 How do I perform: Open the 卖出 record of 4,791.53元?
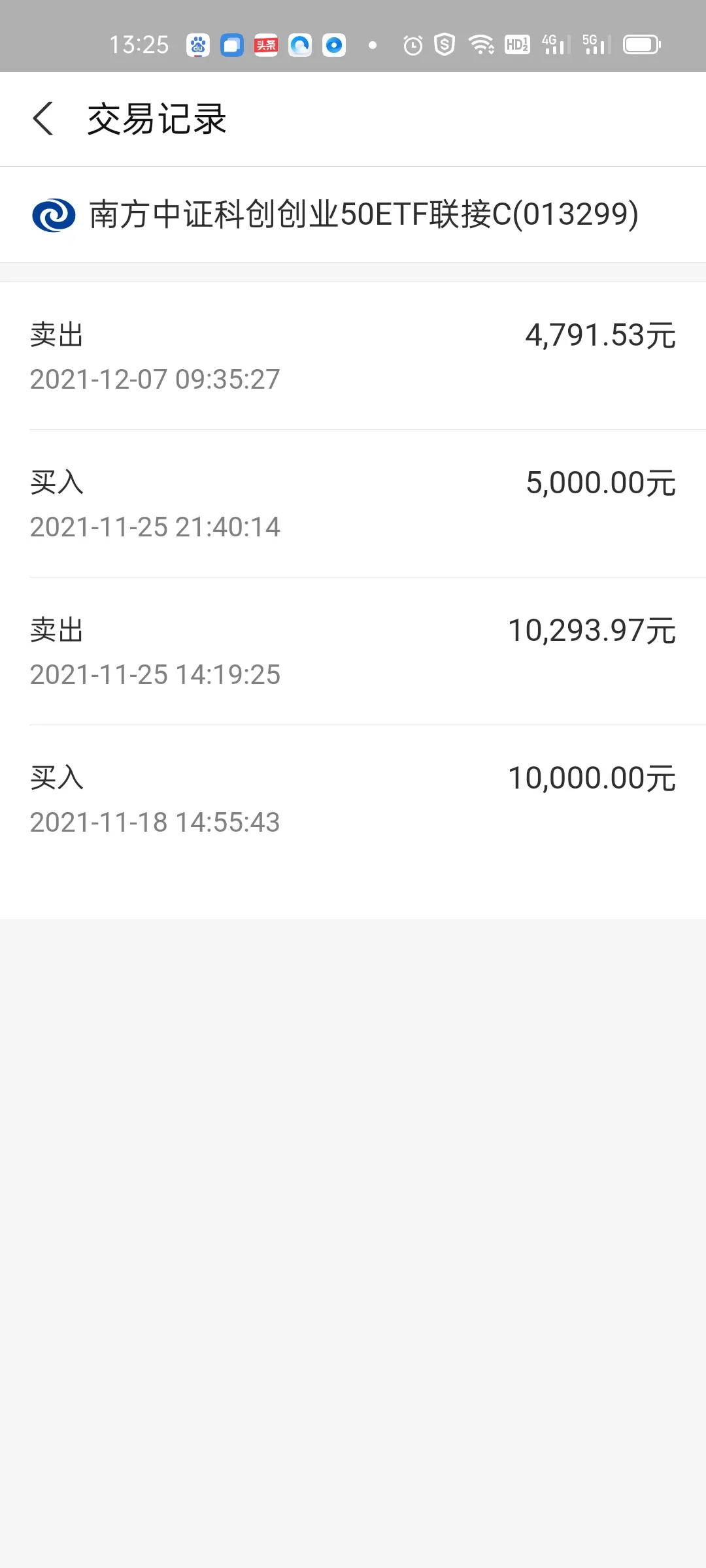click(353, 356)
